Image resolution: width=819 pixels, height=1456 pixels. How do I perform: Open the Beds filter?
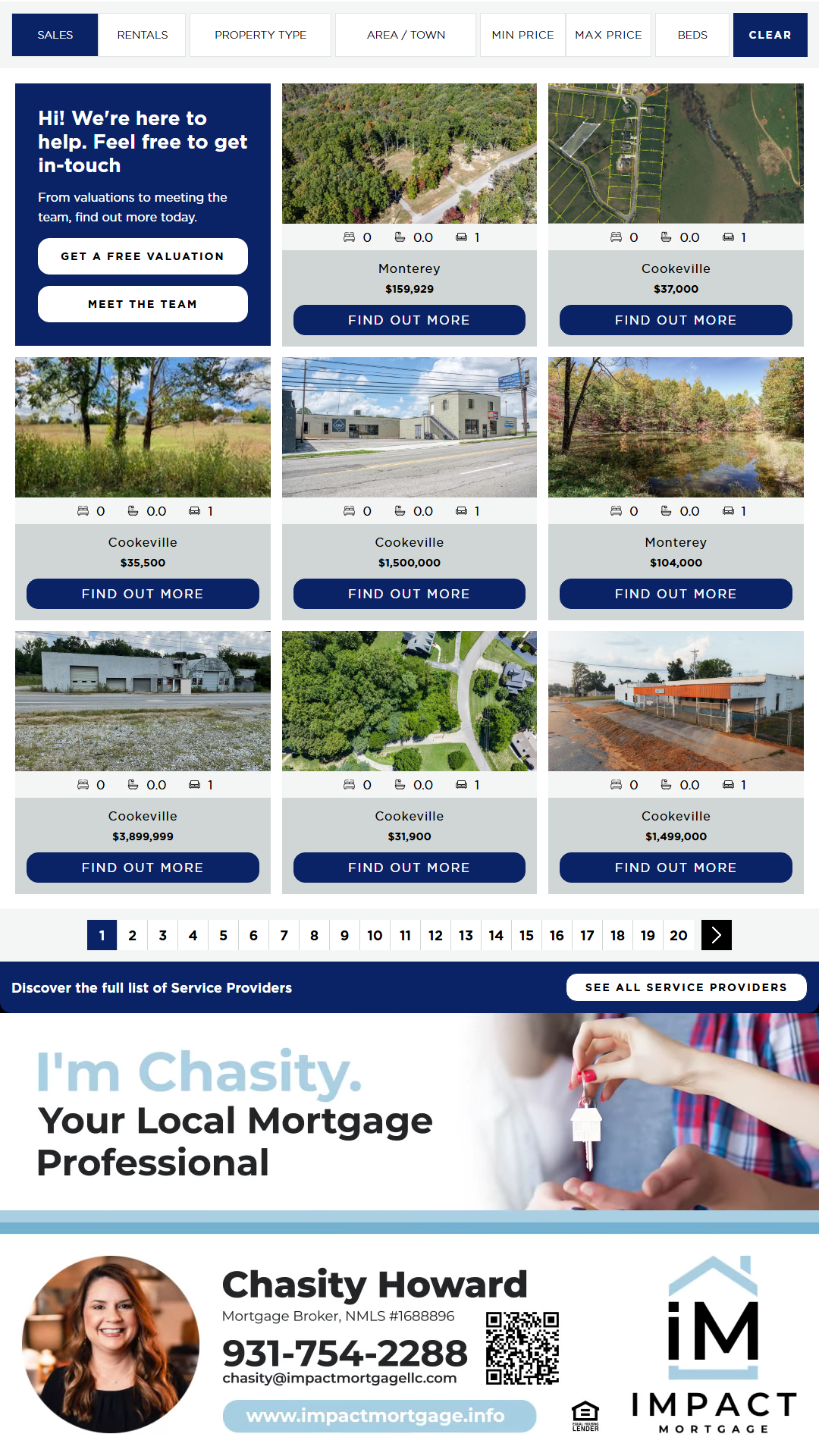(692, 35)
